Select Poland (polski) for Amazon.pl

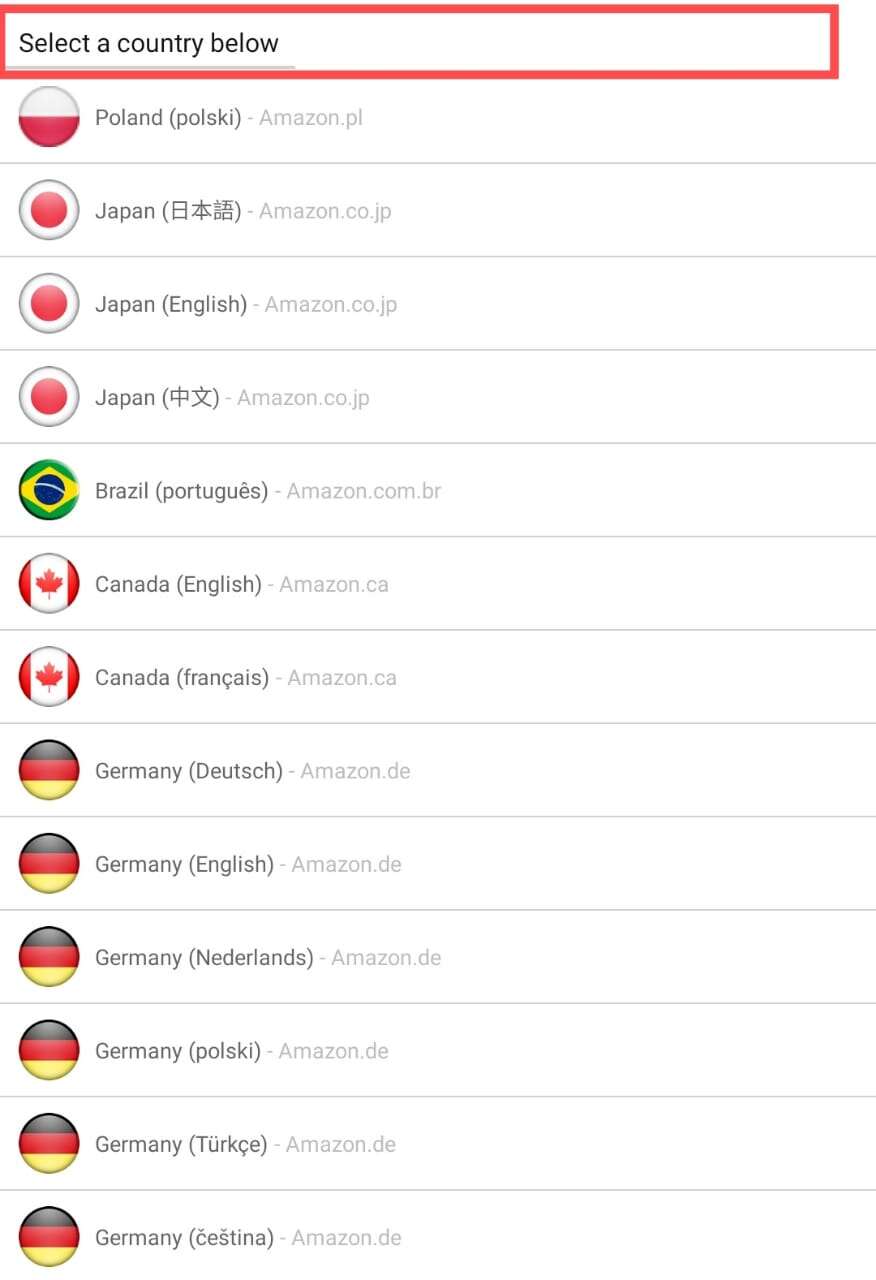pyautogui.click(x=230, y=117)
